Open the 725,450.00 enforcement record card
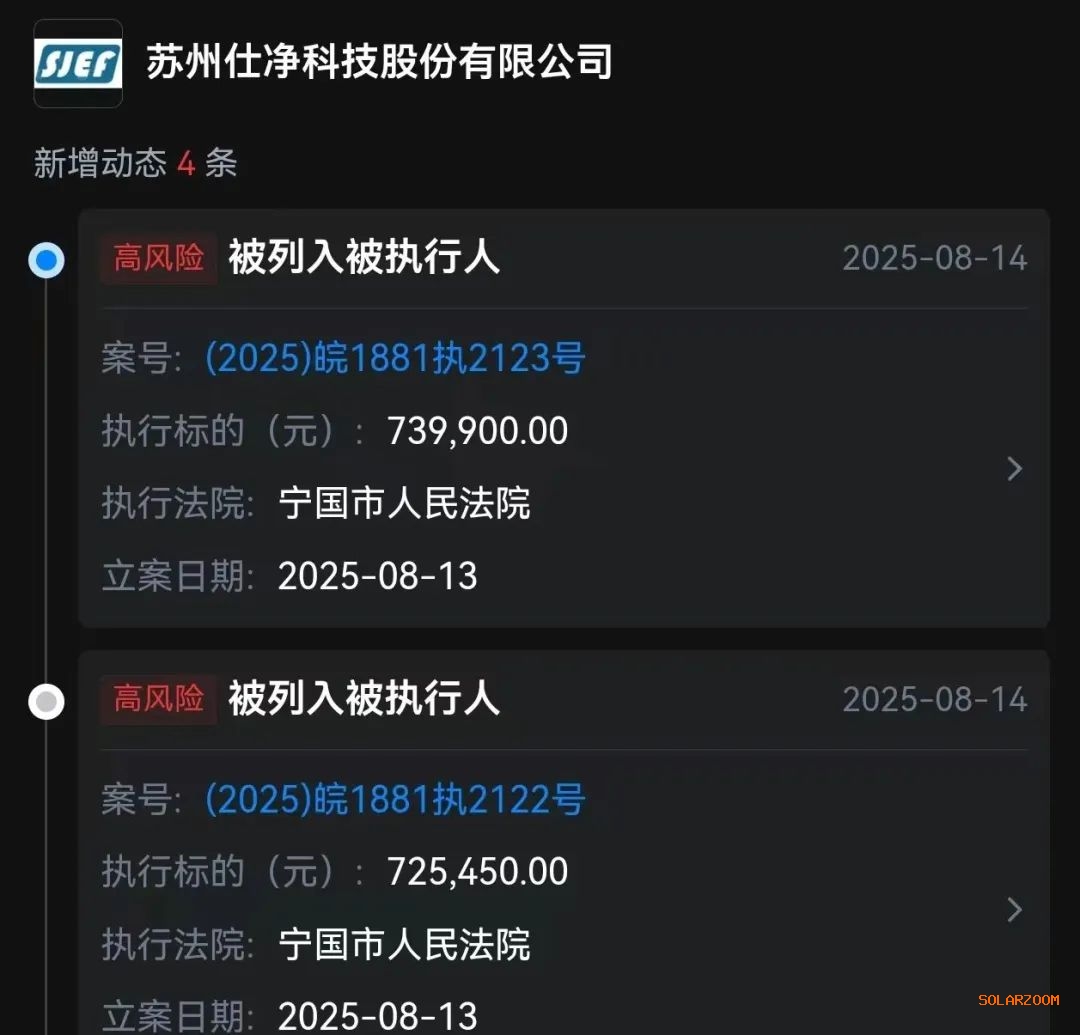This screenshot has height=1035, width=1080. click(x=1014, y=909)
